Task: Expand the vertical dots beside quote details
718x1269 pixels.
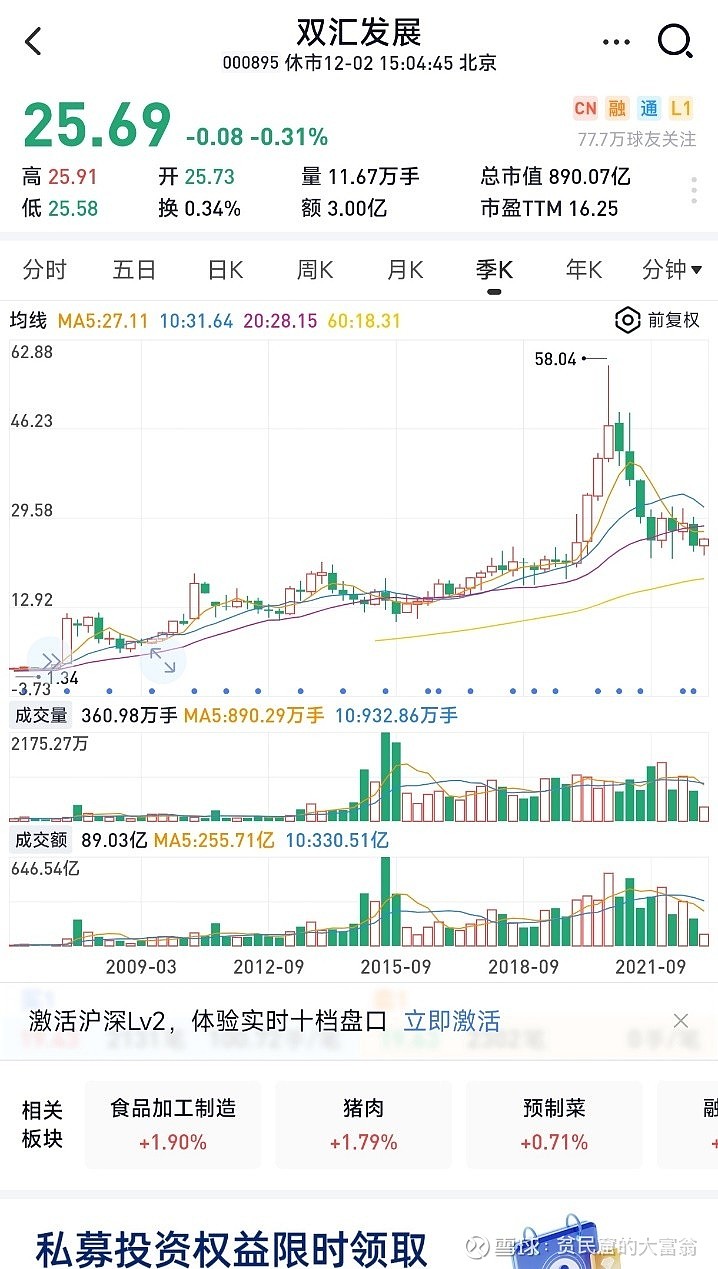Action: click(x=694, y=191)
